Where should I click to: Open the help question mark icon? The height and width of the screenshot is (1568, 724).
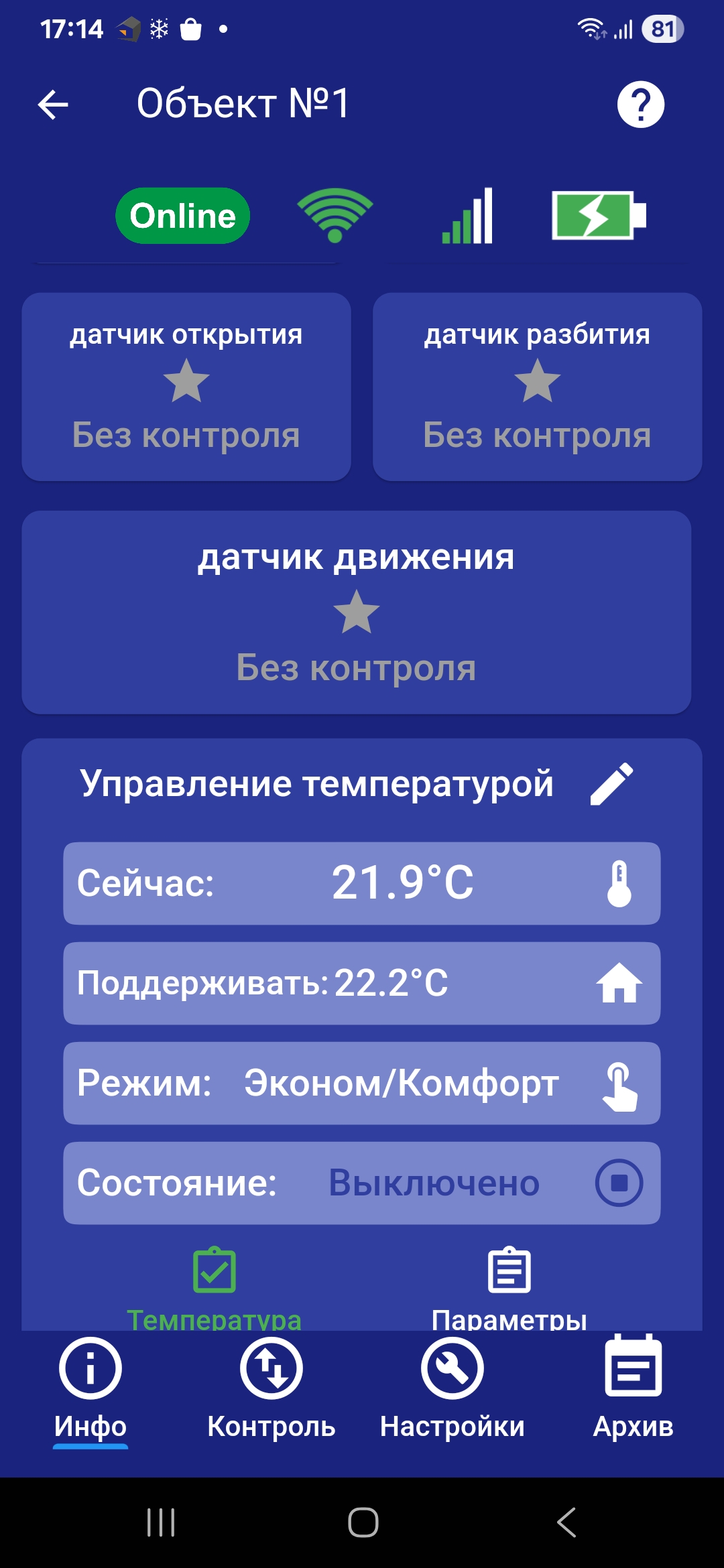[640, 105]
